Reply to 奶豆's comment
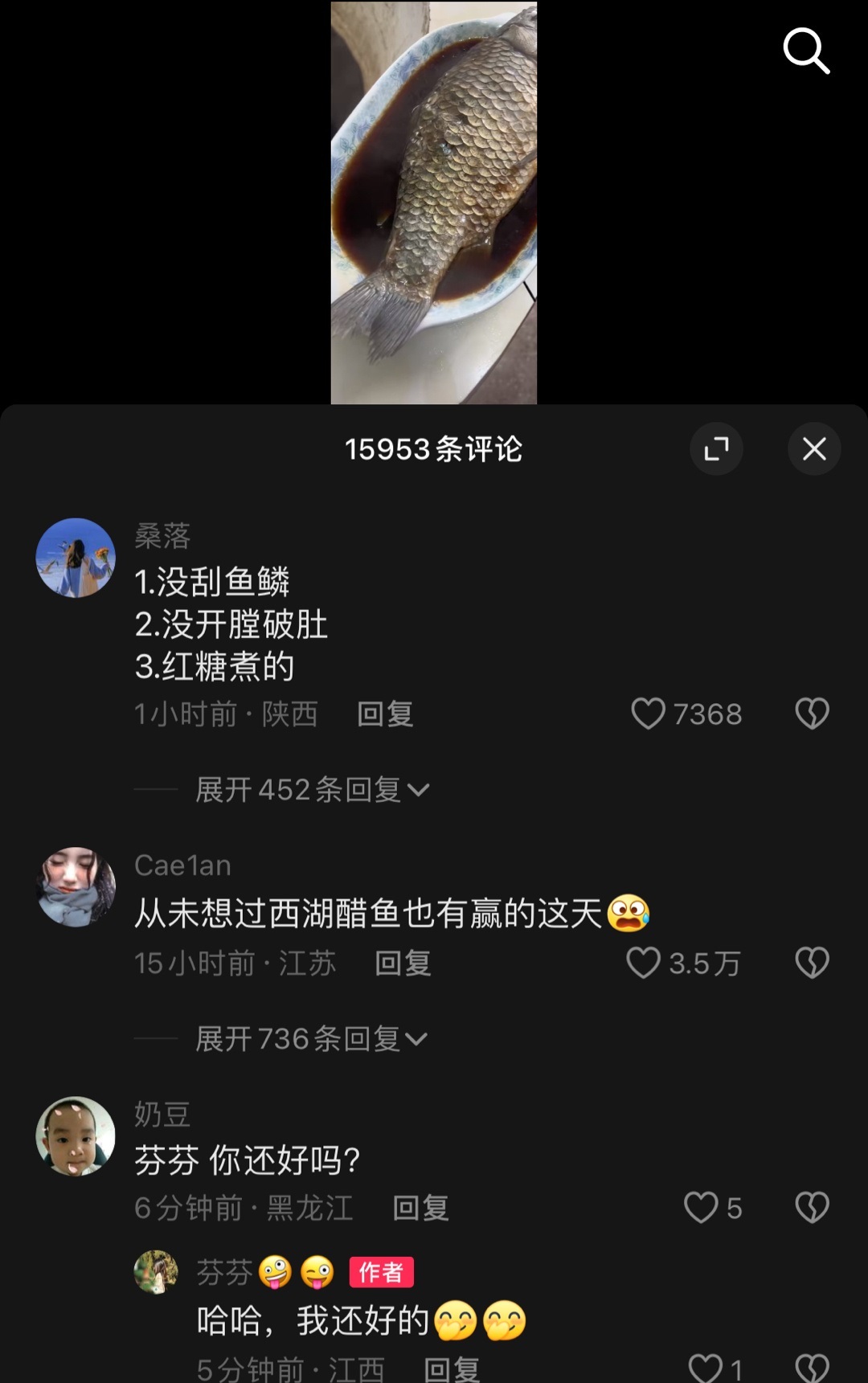Screen dimensions: 868x1383 (x=420, y=1208)
